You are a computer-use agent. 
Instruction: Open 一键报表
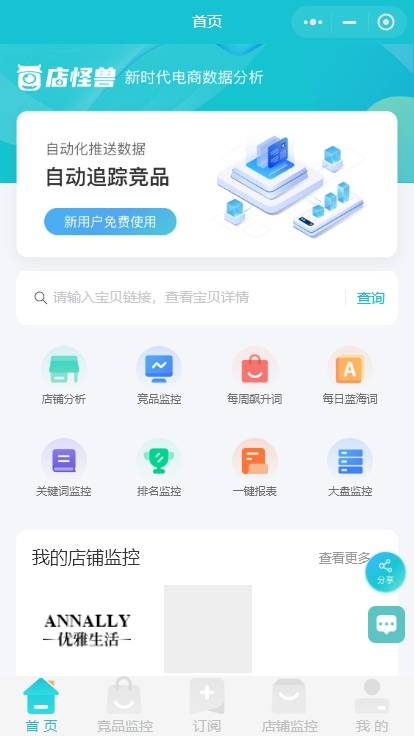pos(255,468)
